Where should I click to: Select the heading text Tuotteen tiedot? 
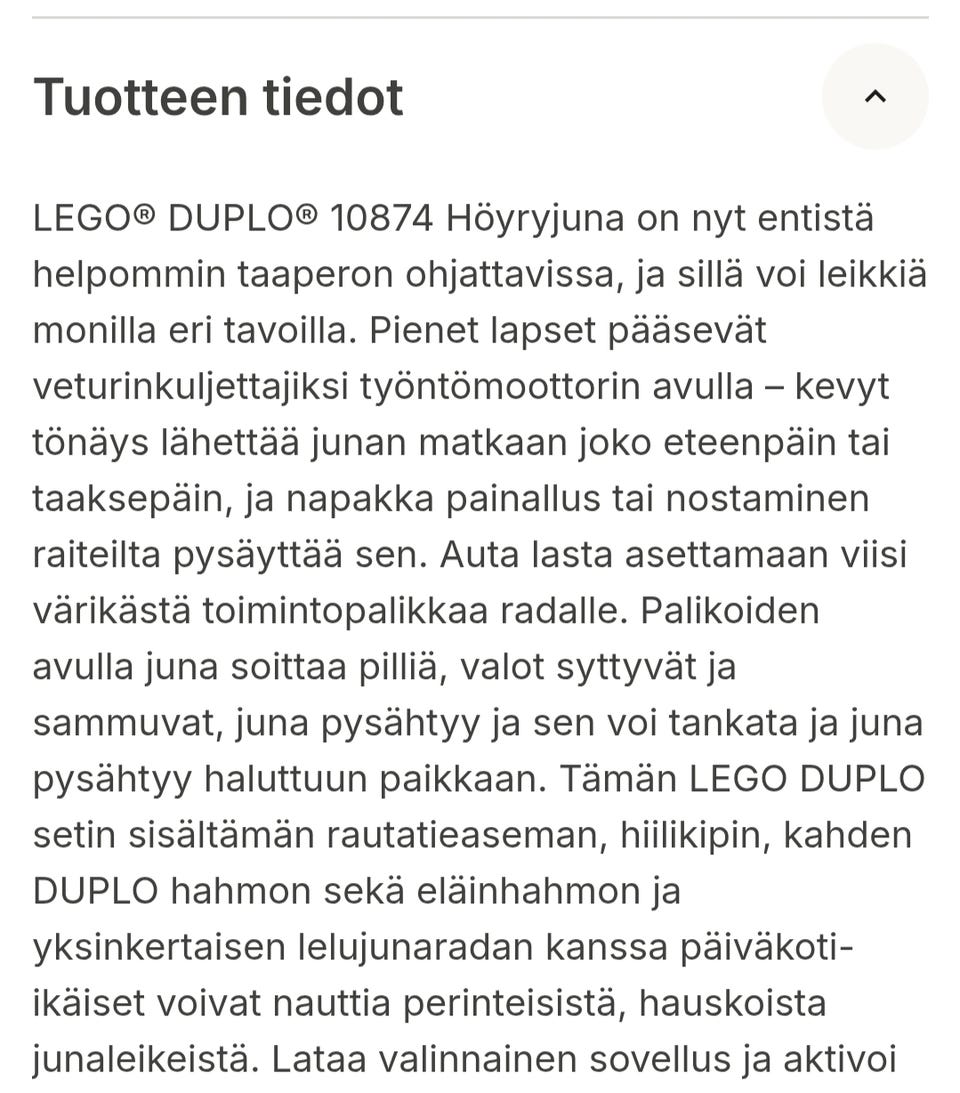(220, 96)
